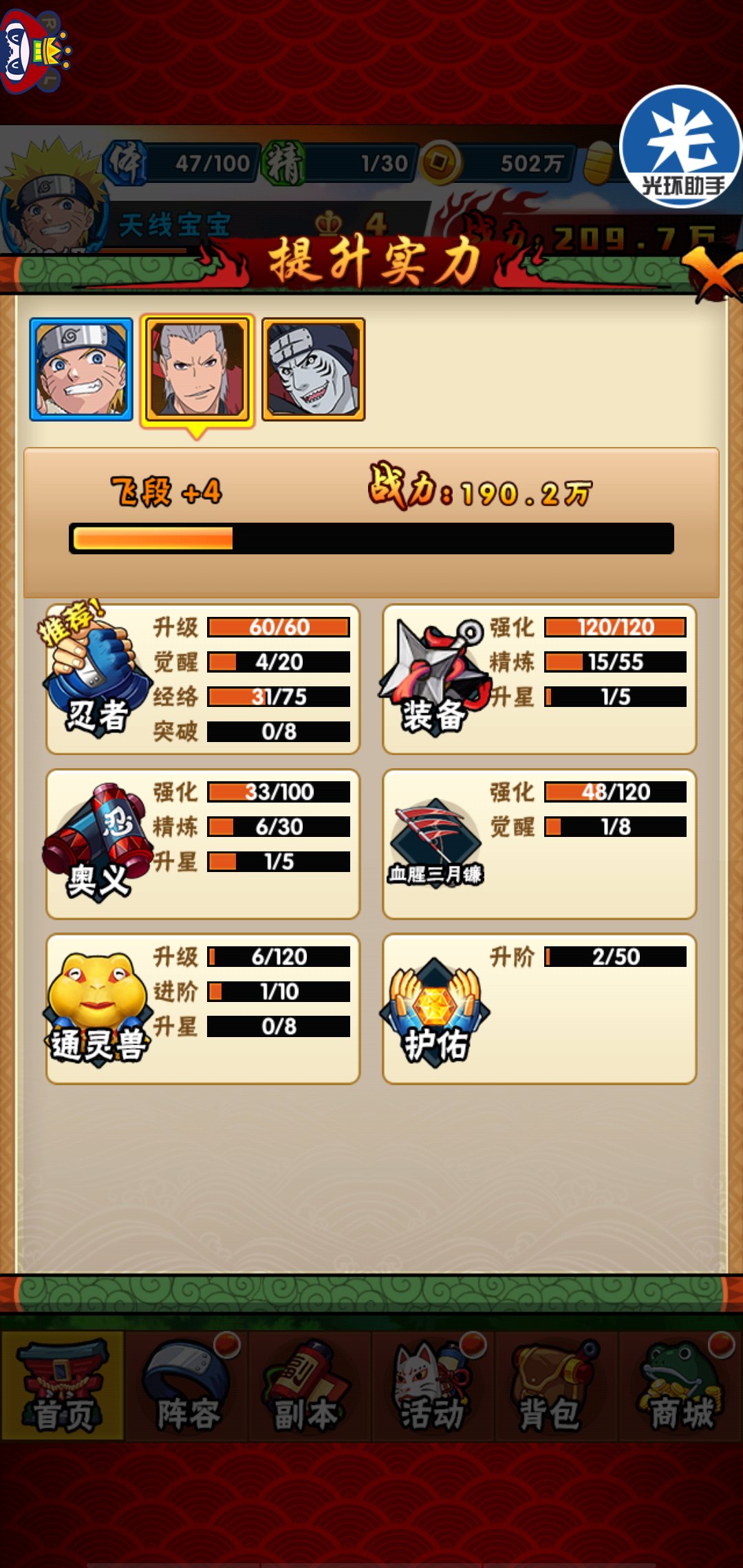Switch to the 阵容 lineup tab
The image size is (743, 1568).
pos(186,1385)
